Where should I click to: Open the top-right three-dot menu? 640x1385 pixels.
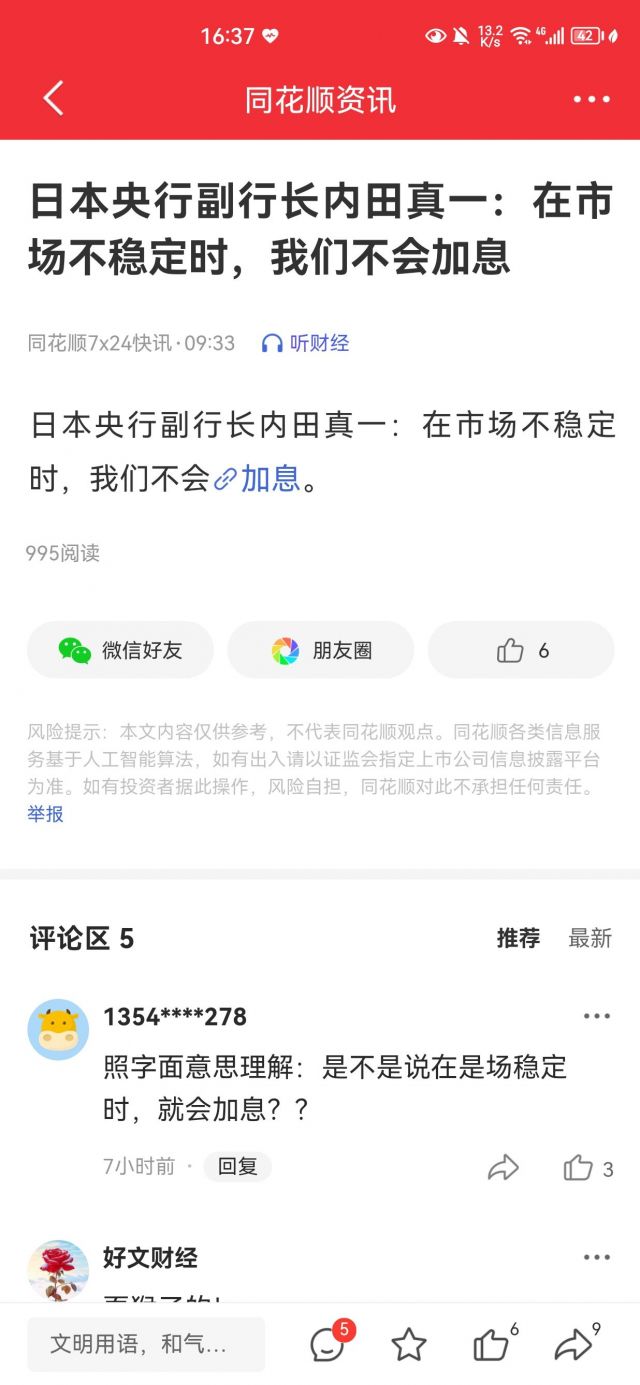point(591,99)
